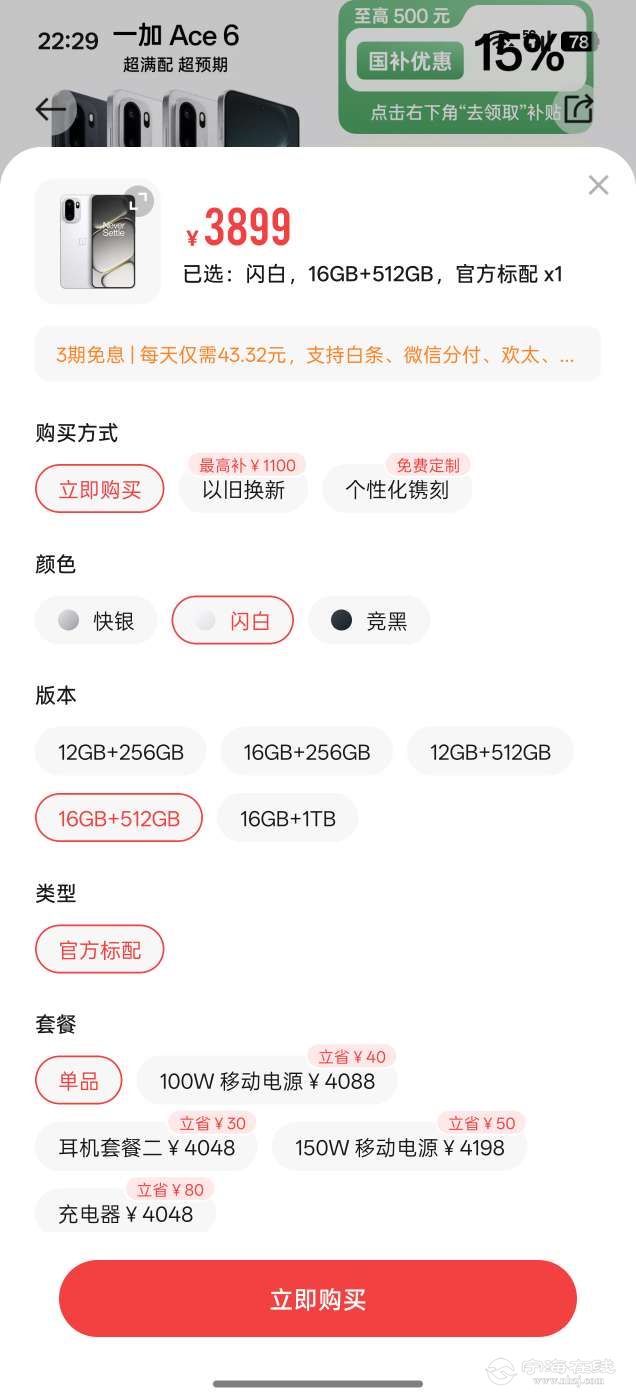Select 12GB+256GB version

pyautogui.click(x=120, y=752)
